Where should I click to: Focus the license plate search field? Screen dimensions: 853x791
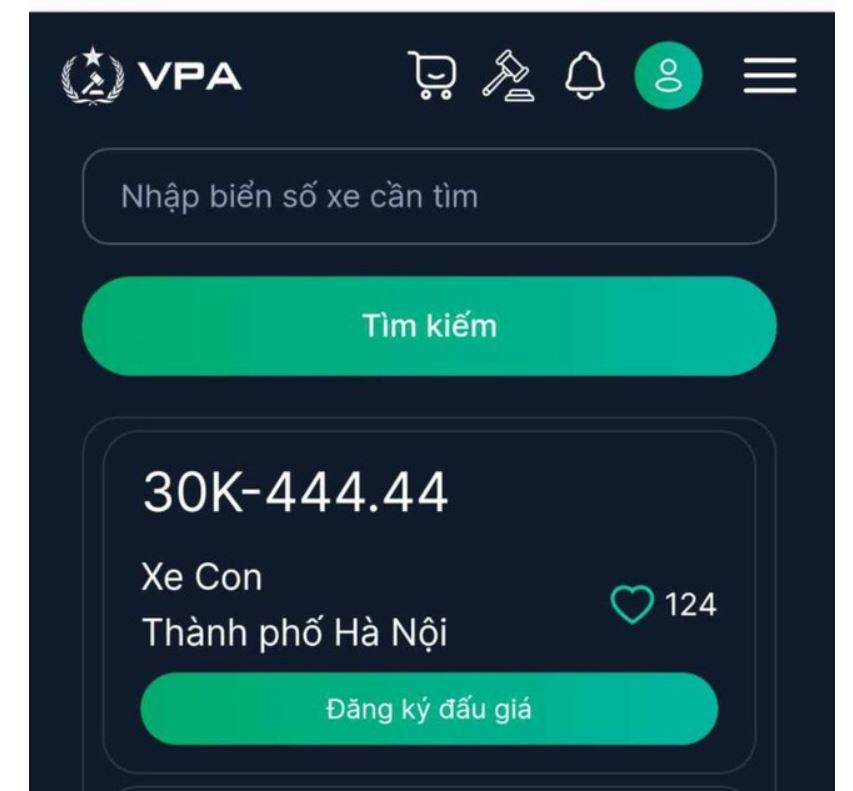[428, 197]
